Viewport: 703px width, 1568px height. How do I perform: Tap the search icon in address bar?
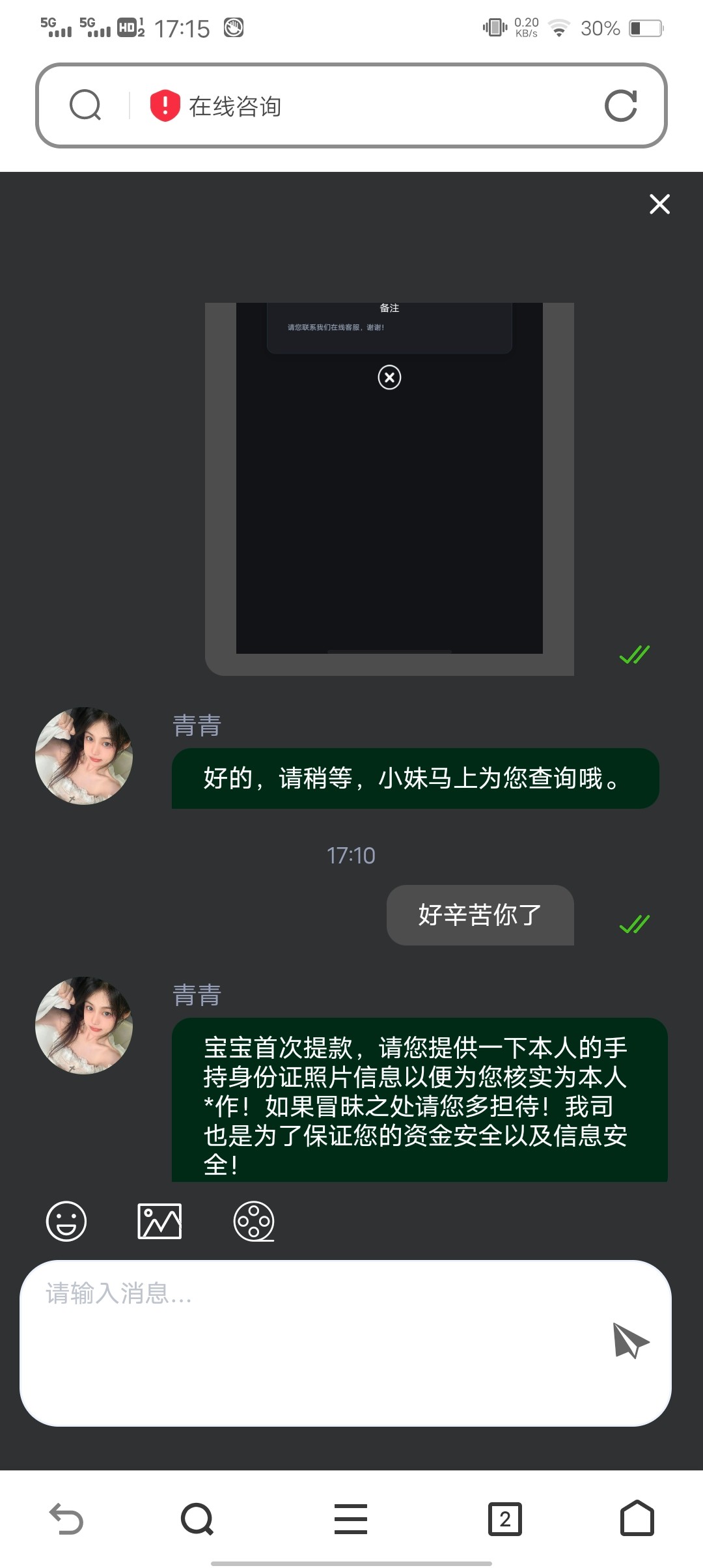[x=85, y=105]
